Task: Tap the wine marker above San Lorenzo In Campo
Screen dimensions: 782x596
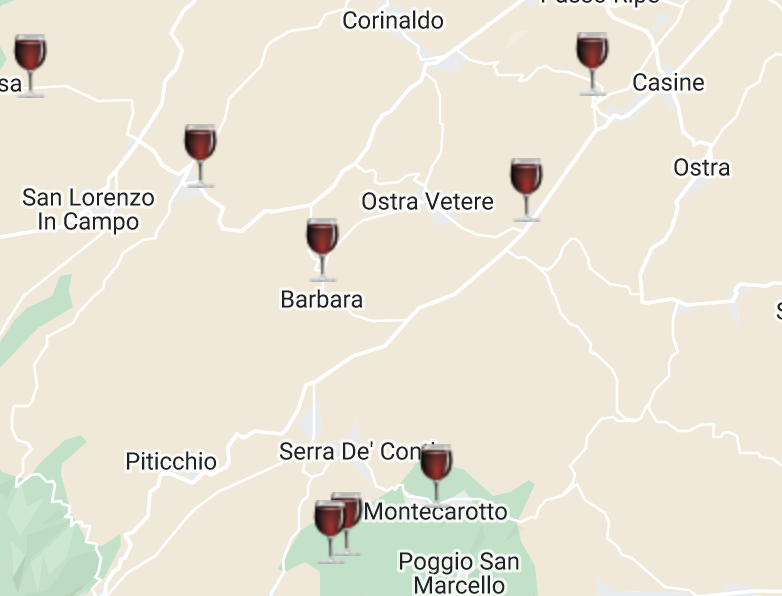Action: click(200, 151)
